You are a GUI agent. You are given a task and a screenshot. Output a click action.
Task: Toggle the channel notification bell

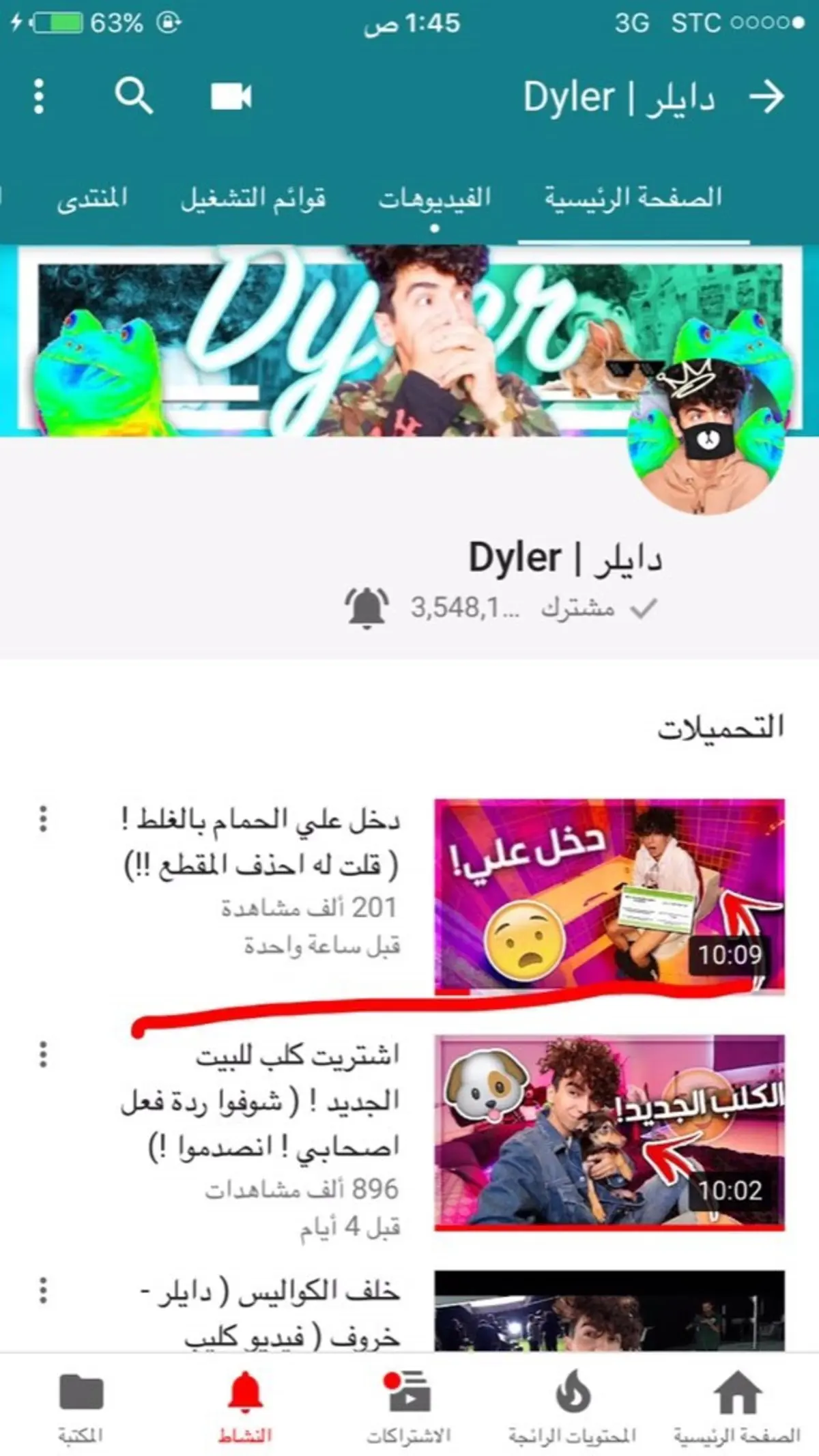click(367, 607)
